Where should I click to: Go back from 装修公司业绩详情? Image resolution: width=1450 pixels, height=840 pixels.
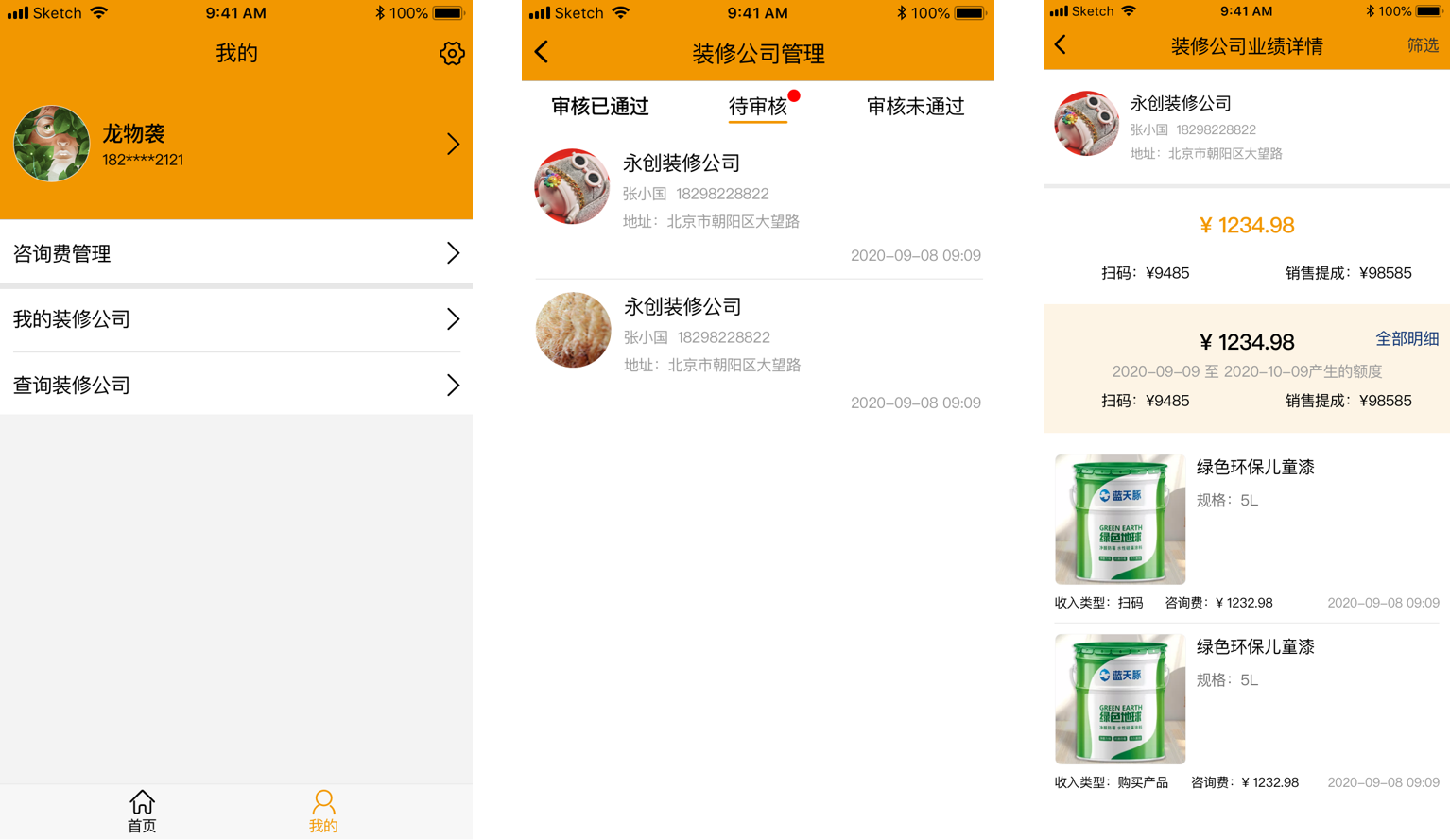pos(1061,44)
